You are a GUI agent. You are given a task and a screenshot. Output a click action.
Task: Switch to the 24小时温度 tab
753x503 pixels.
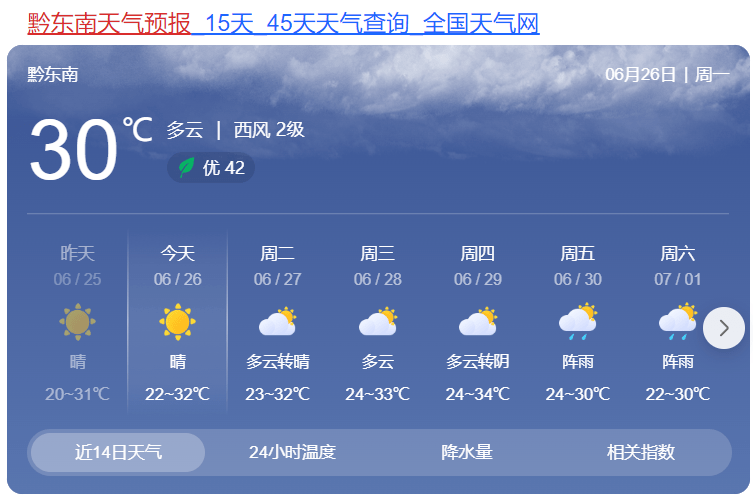pyautogui.click(x=292, y=452)
